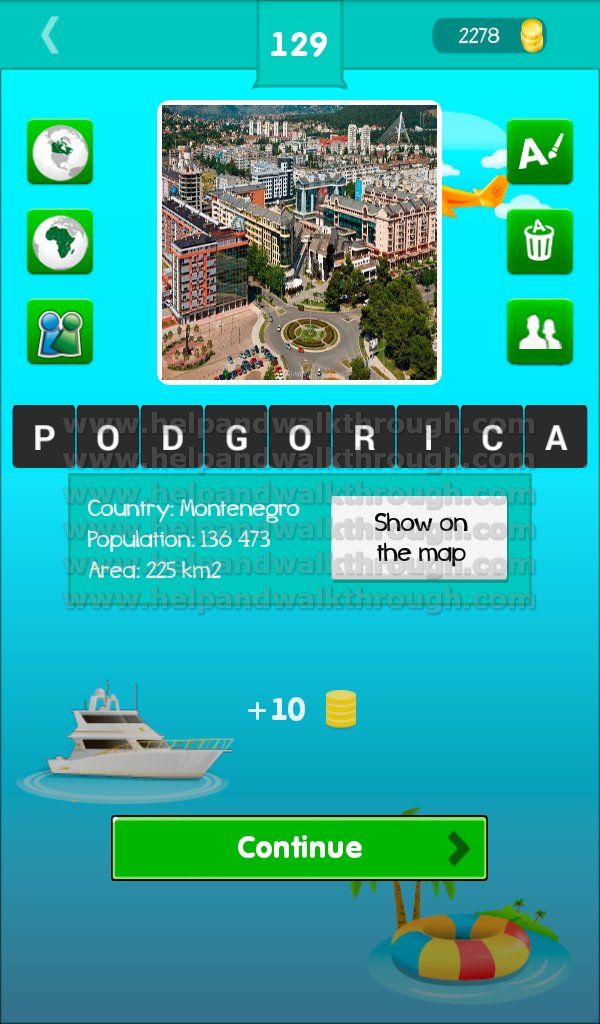Tap the North America globe hint button
600x1024 pixels.
60,152
